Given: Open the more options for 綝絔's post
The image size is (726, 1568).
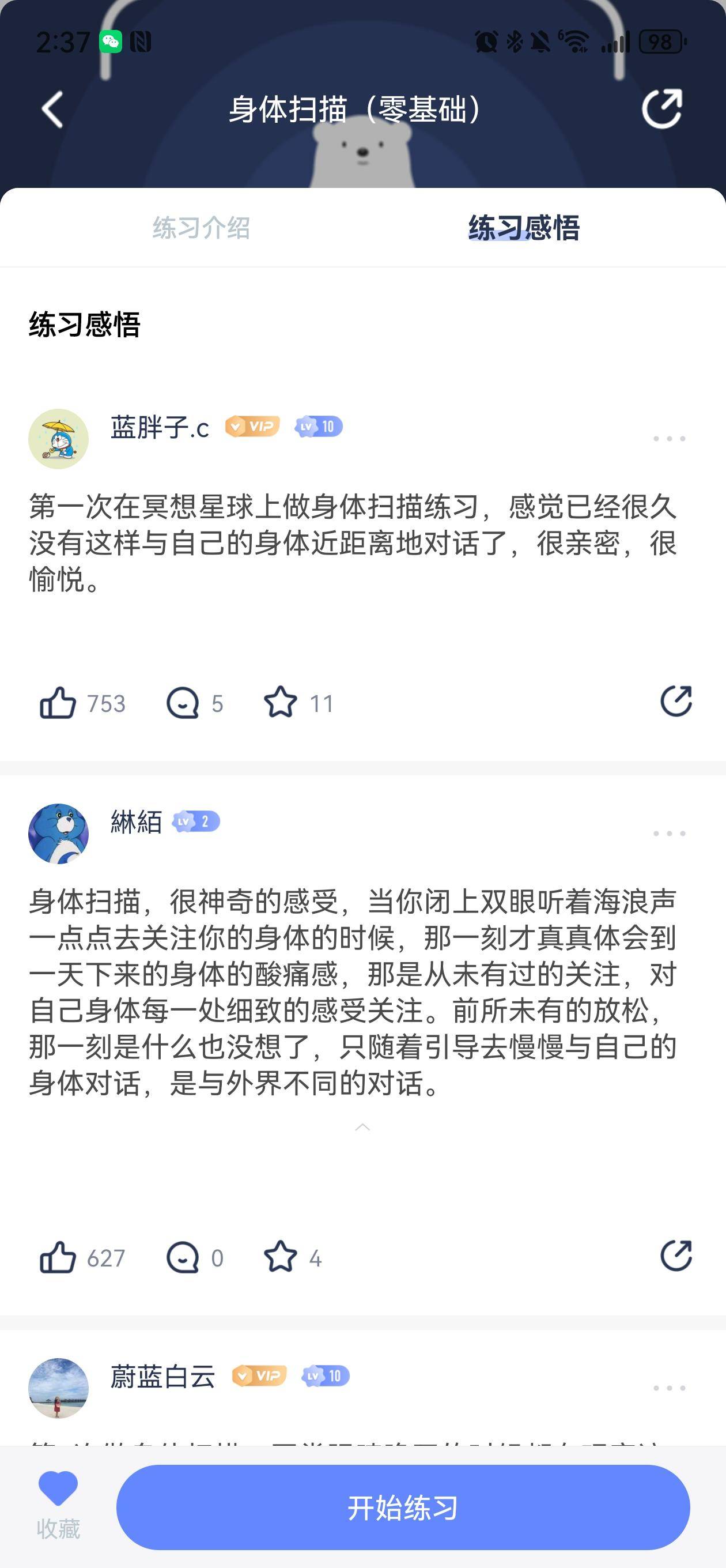Looking at the screenshot, I should [670, 834].
